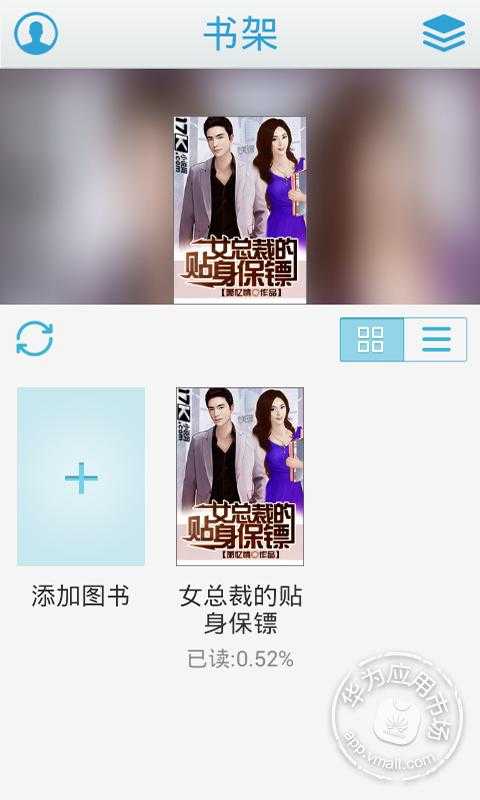This screenshot has width=480, height=800.
Task: Switch to grid view
Action: (372, 339)
